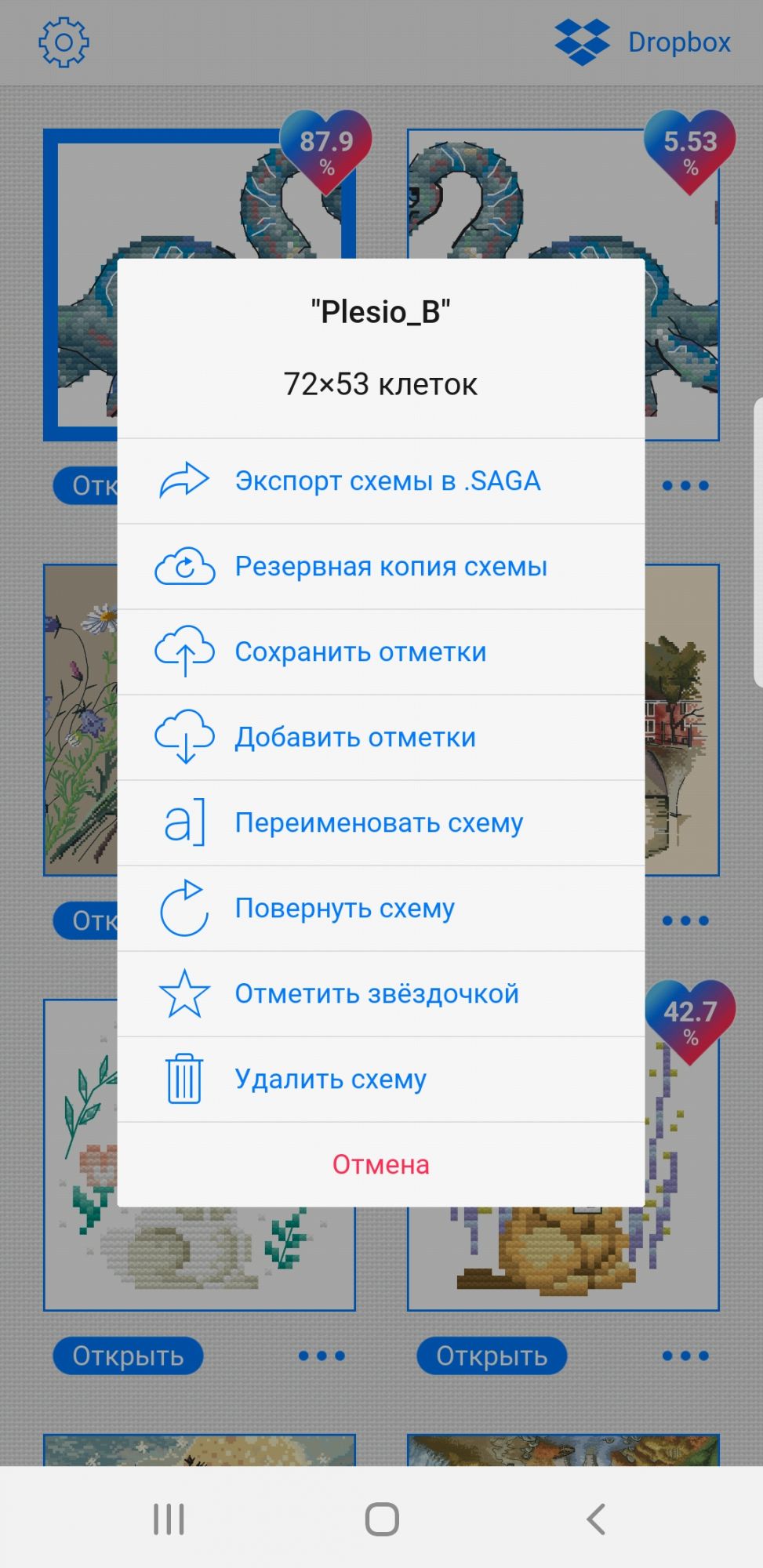Tap Переименовать схему to rename
Viewport: 763px width, 1568px height.
(381, 822)
